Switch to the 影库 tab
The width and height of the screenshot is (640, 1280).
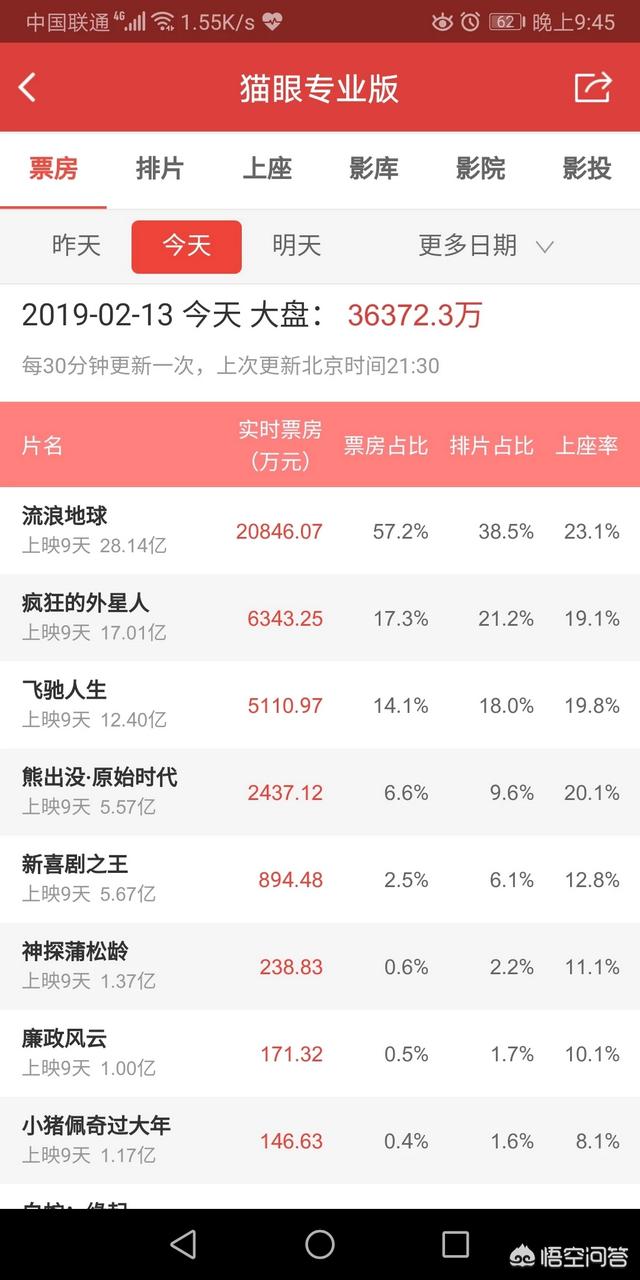(374, 168)
